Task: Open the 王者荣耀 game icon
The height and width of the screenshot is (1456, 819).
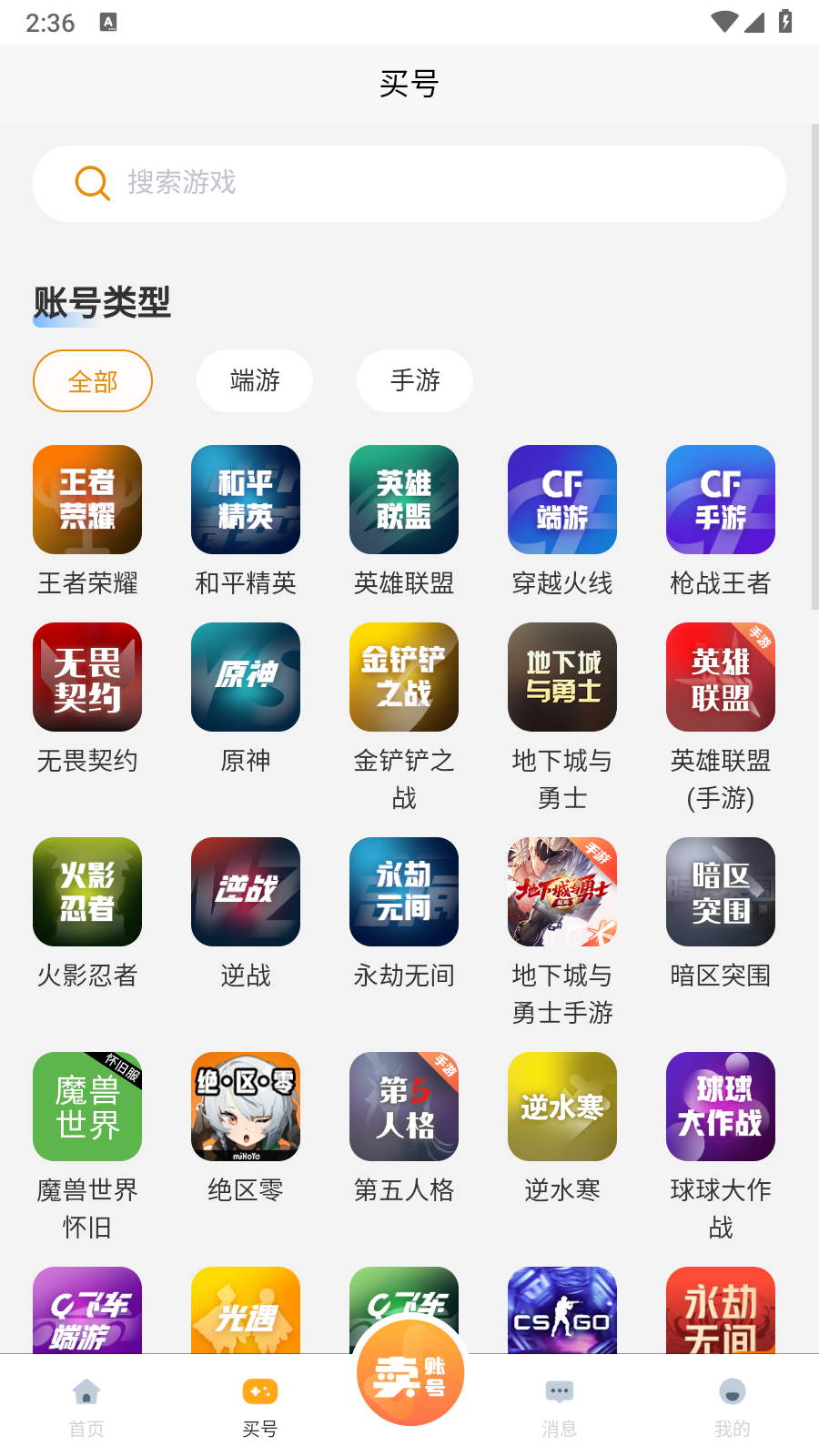Action: click(x=86, y=500)
